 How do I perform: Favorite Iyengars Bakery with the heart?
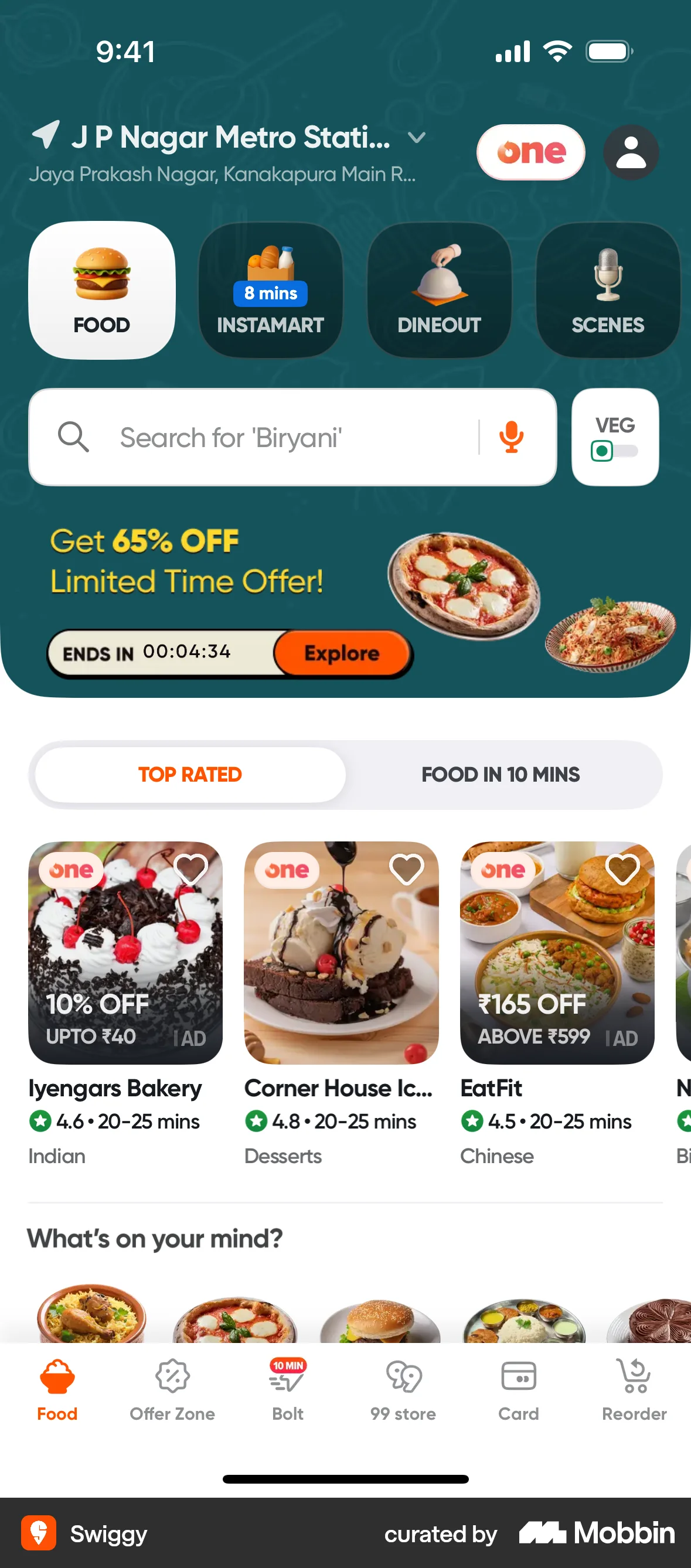191,870
